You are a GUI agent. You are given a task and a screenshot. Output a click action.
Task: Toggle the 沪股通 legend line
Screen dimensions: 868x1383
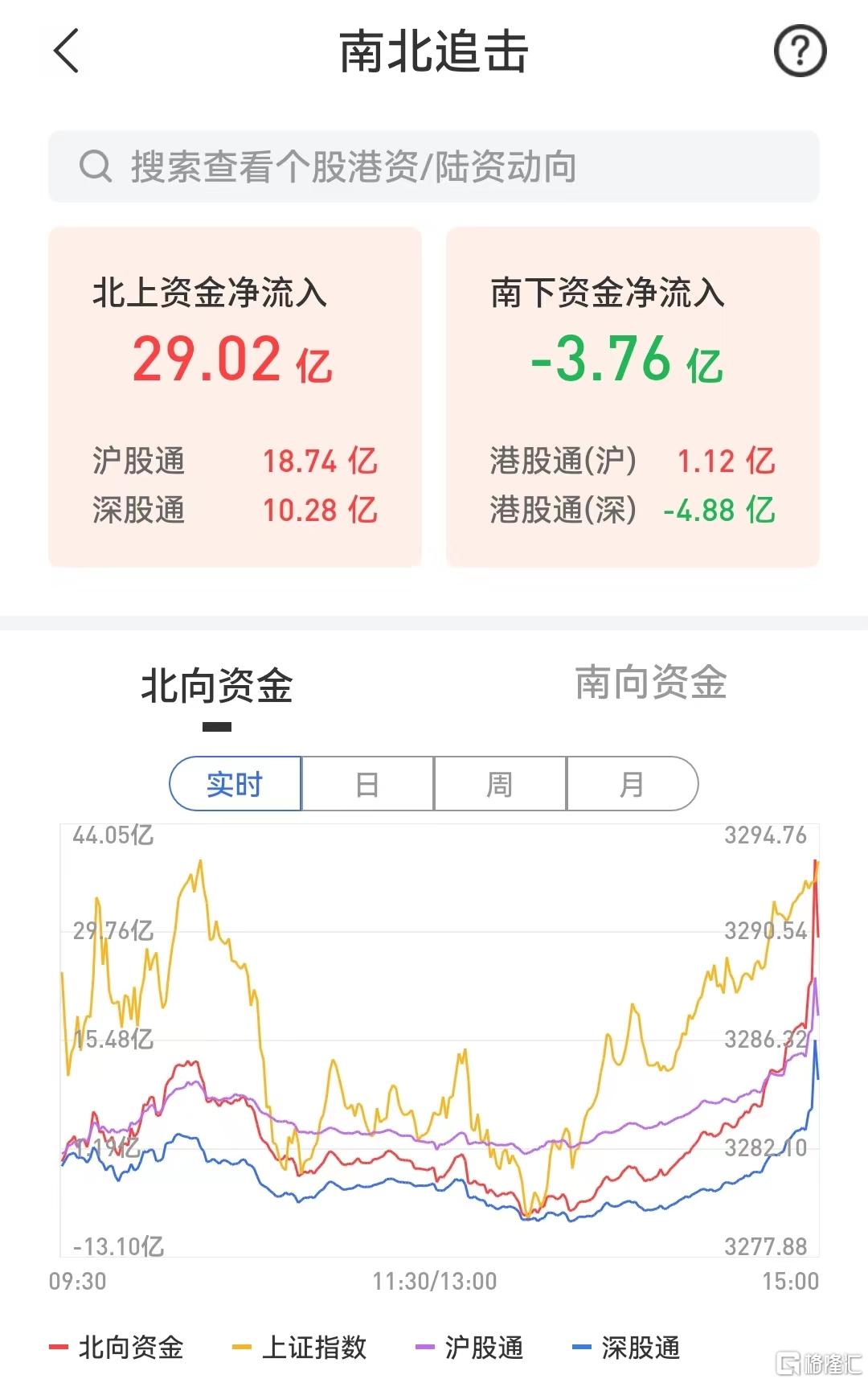point(469,1347)
